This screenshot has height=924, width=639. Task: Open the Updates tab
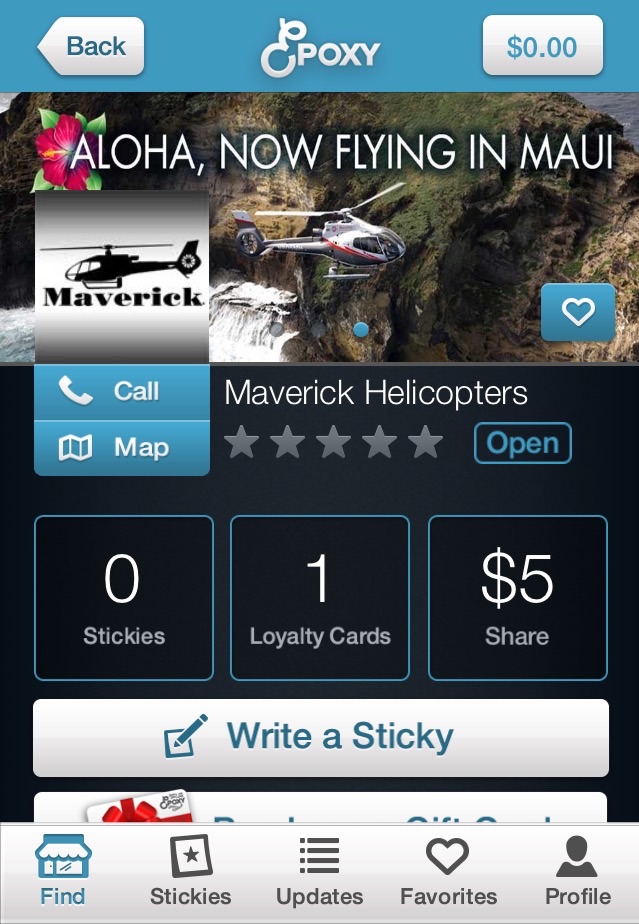pyautogui.click(x=319, y=870)
